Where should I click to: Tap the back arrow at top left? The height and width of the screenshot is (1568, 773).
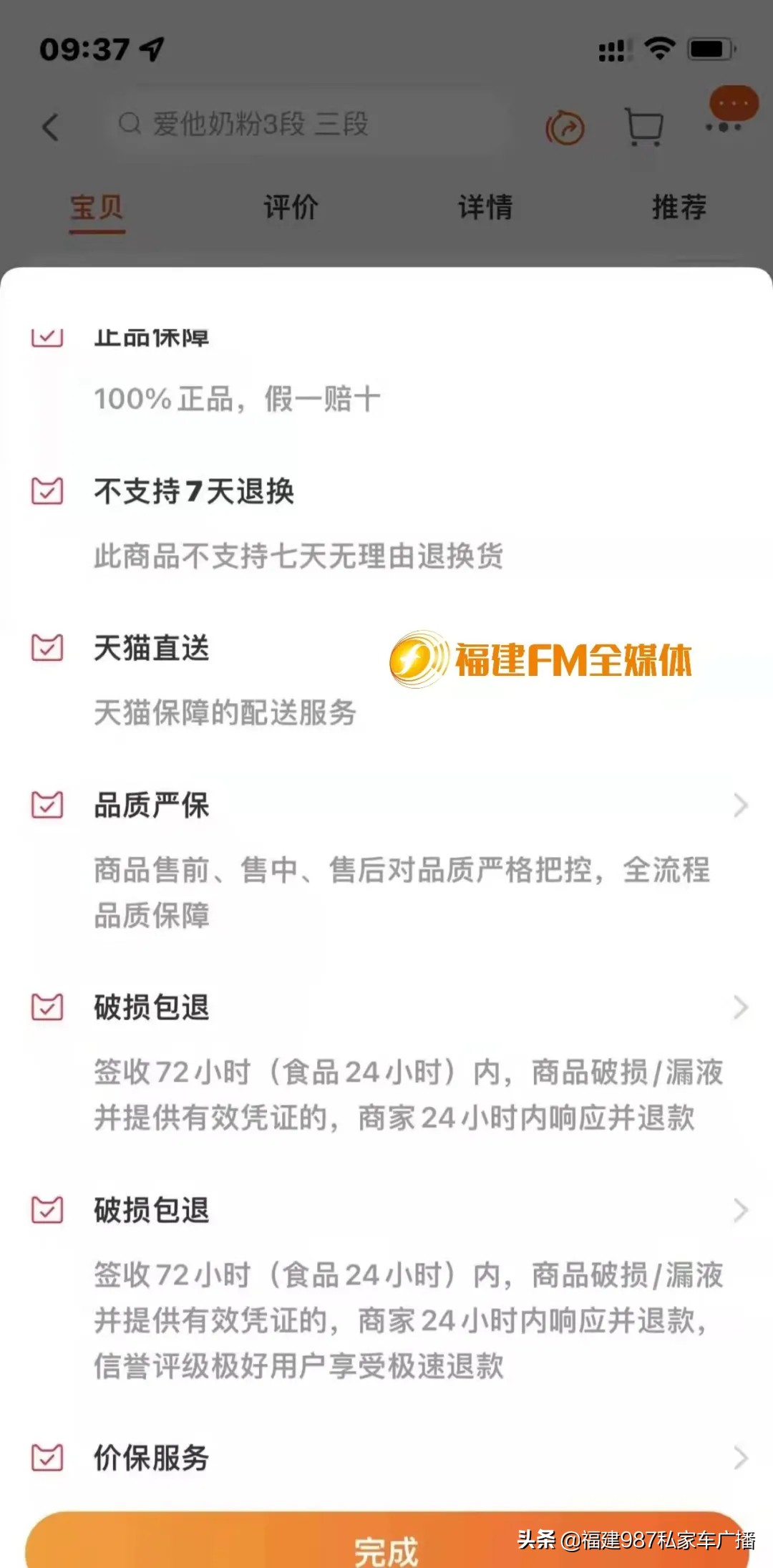coord(49,127)
